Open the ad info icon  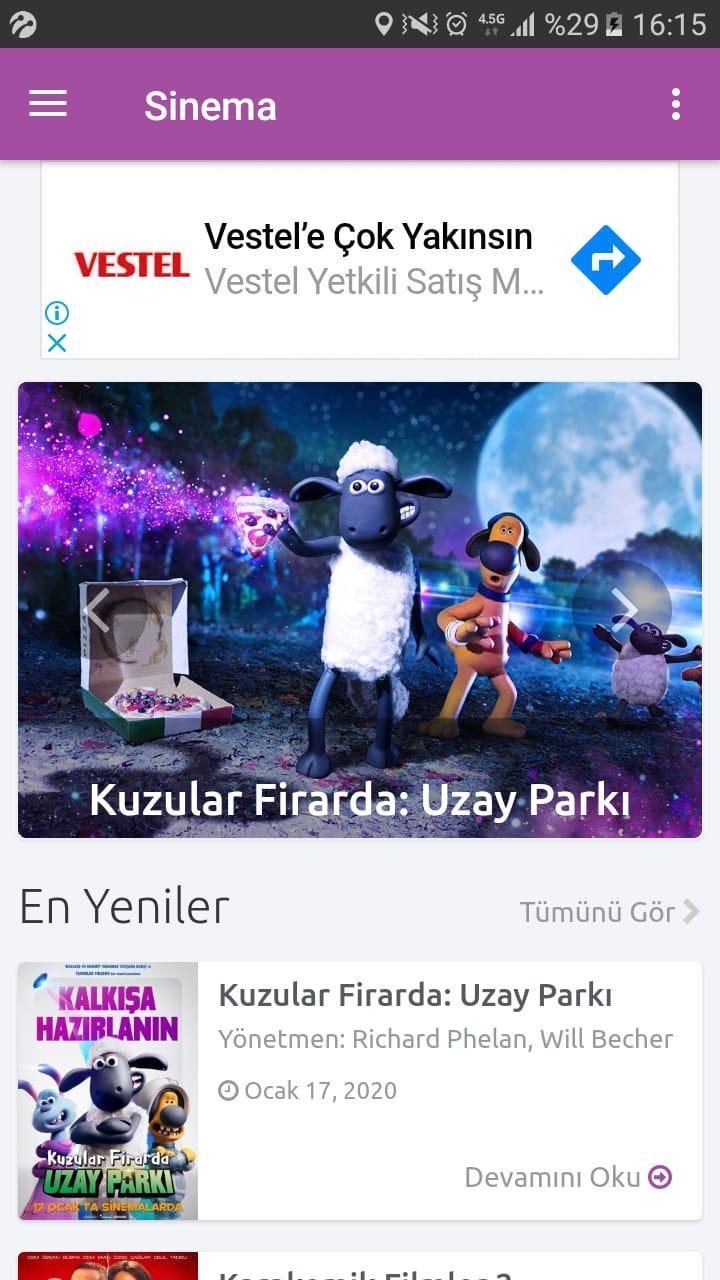(x=57, y=313)
